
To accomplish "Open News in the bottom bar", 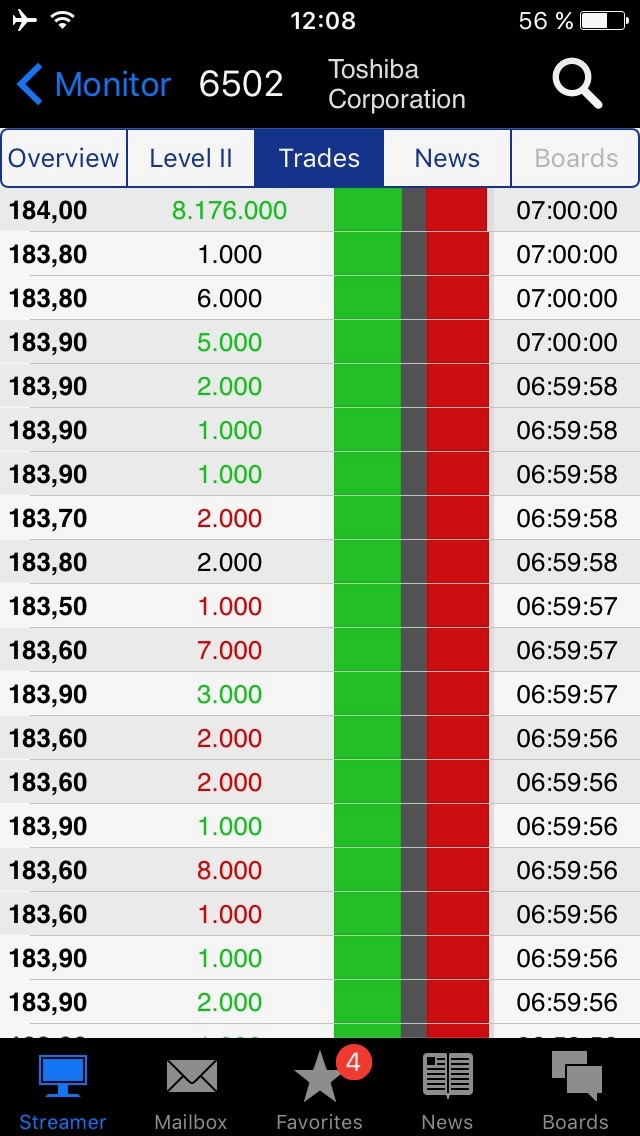I will pos(447,1090).
